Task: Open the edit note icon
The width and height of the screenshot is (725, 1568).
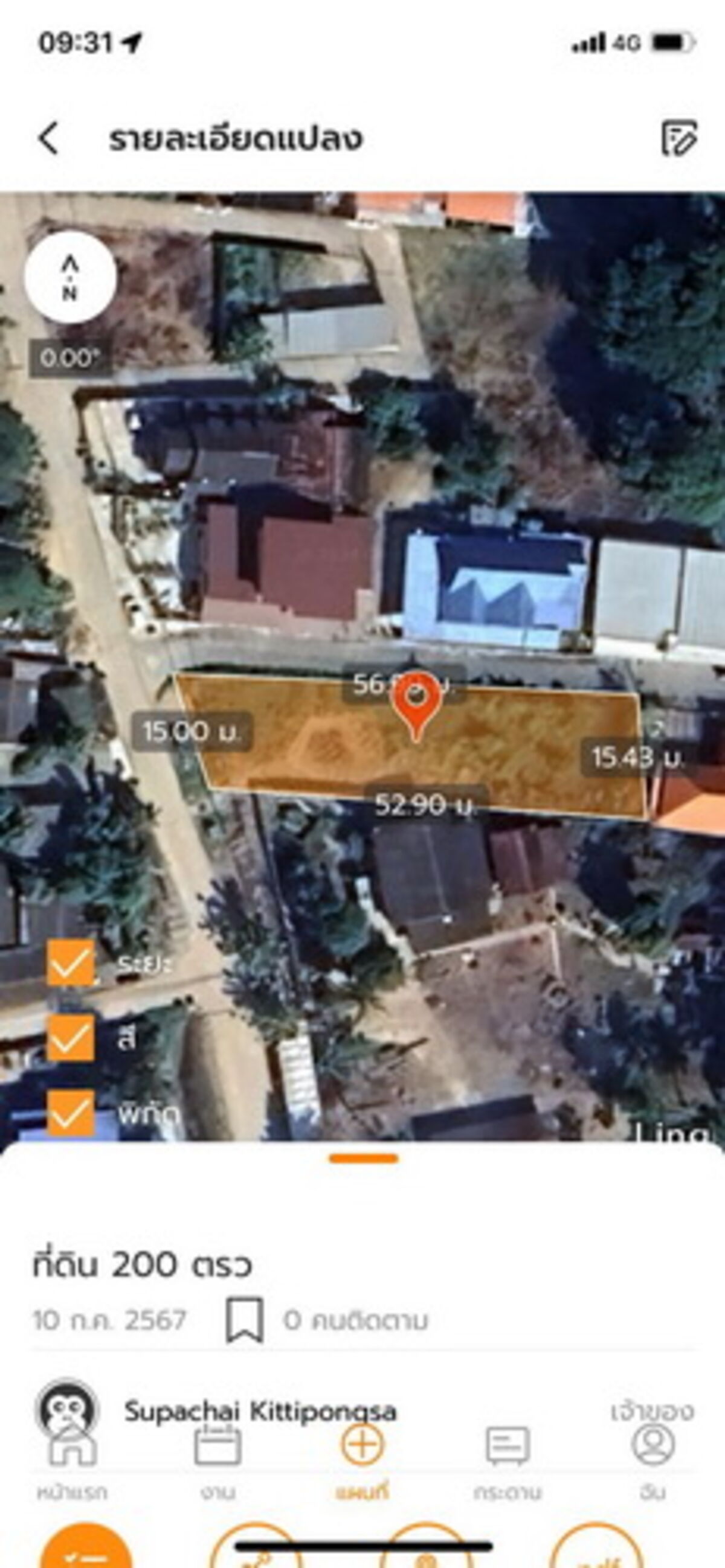Action: pos(678,138)
